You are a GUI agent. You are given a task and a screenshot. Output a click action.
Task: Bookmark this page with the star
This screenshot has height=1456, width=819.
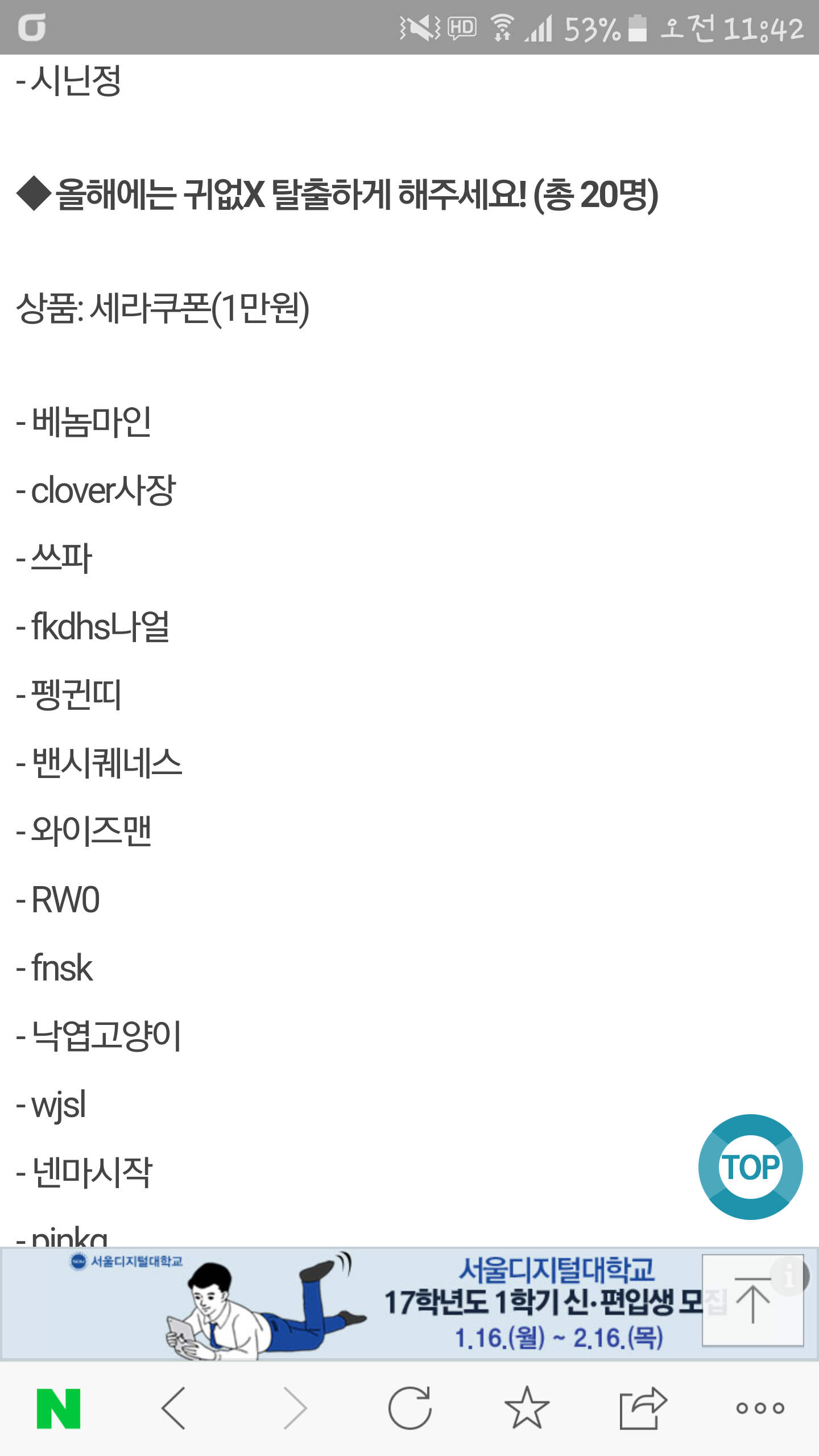pyautogui.click(x=527, y=1408)
